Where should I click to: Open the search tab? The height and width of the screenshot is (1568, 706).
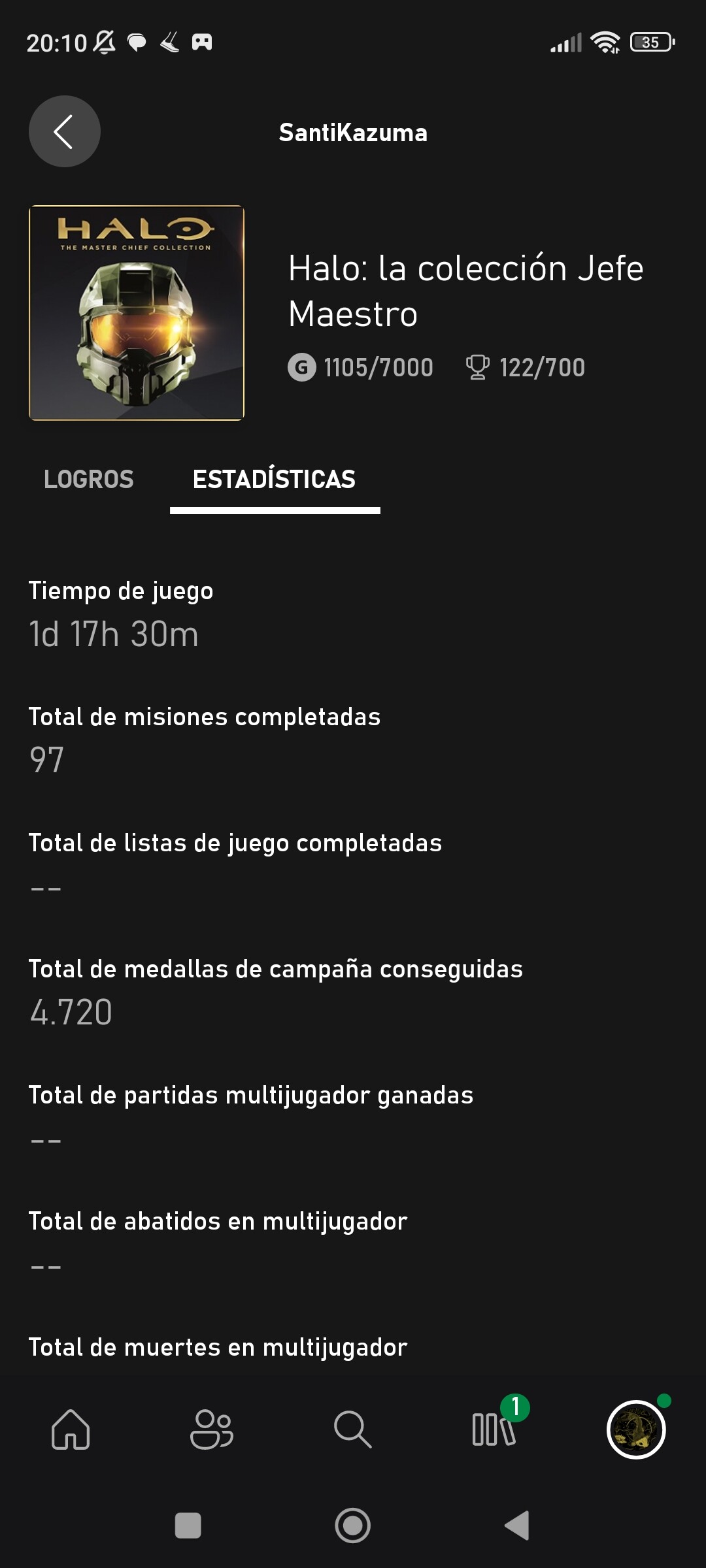point(352,1429)
